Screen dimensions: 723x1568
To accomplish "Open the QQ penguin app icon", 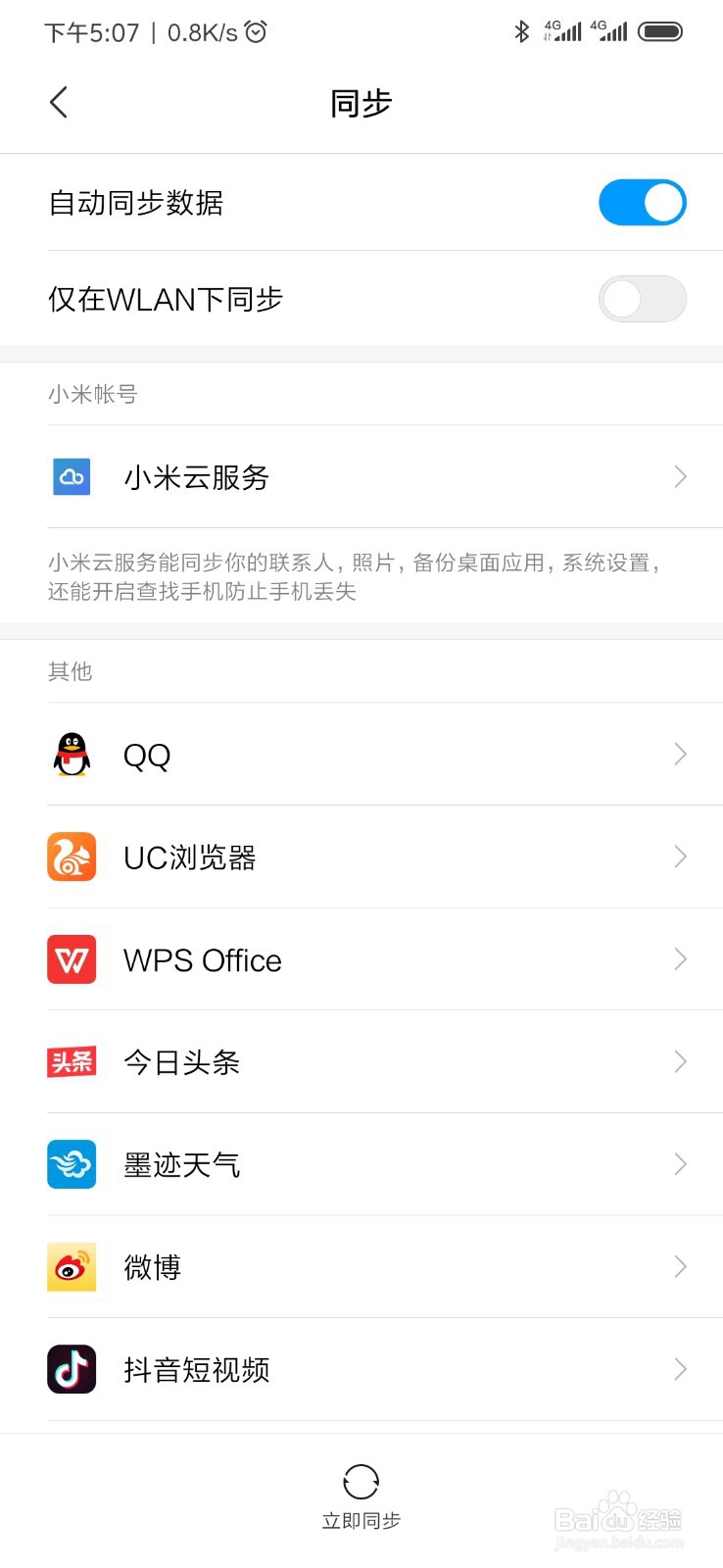I will coord(71,755).
